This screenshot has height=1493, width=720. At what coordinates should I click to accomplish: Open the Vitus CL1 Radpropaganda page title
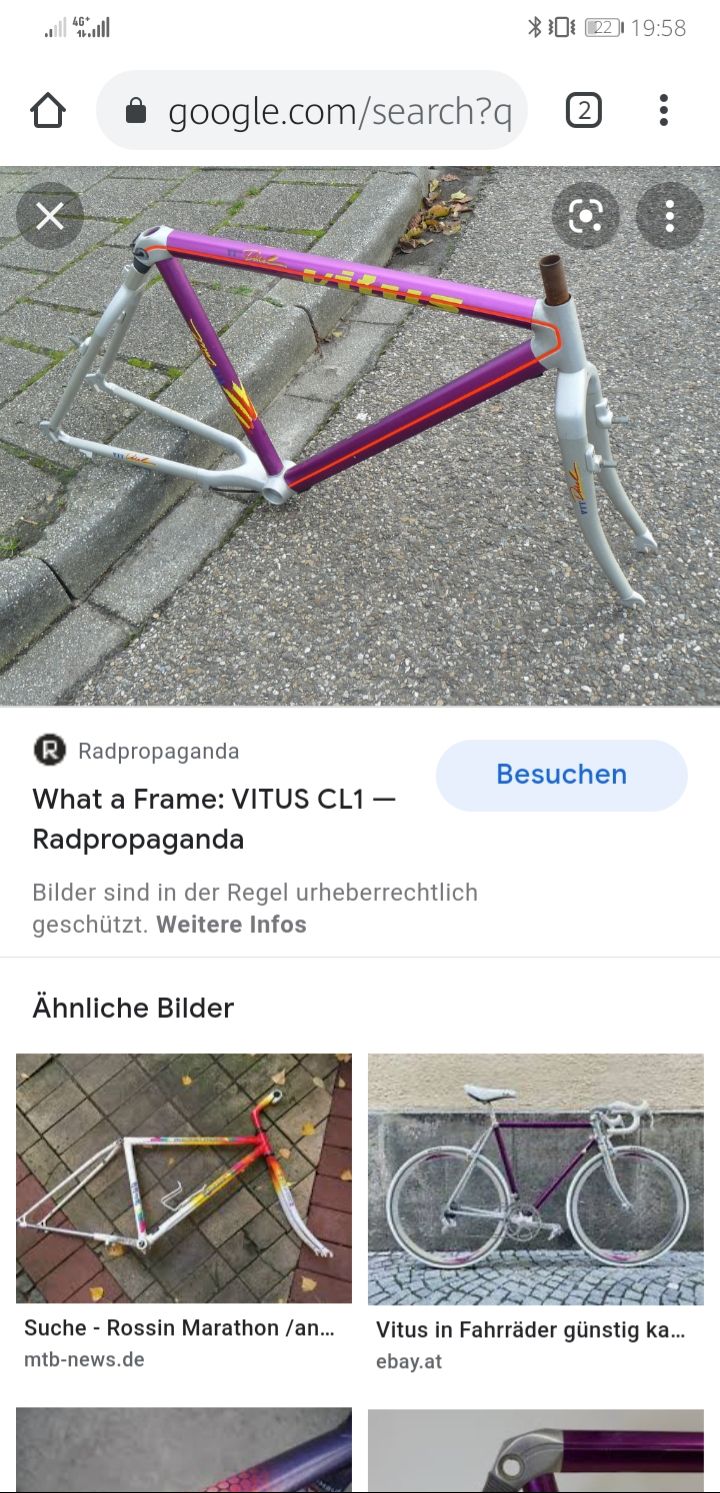click(x=214, y=819)
